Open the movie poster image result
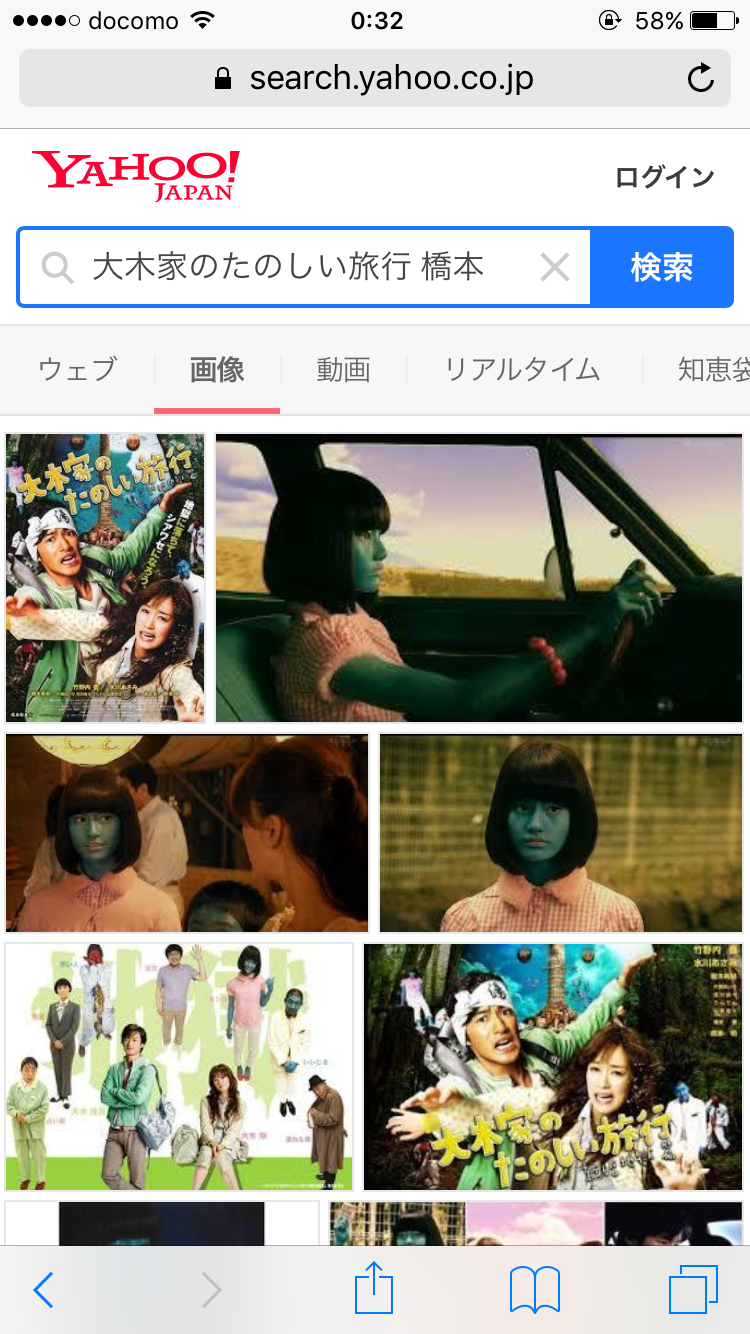 coord(105,577)
